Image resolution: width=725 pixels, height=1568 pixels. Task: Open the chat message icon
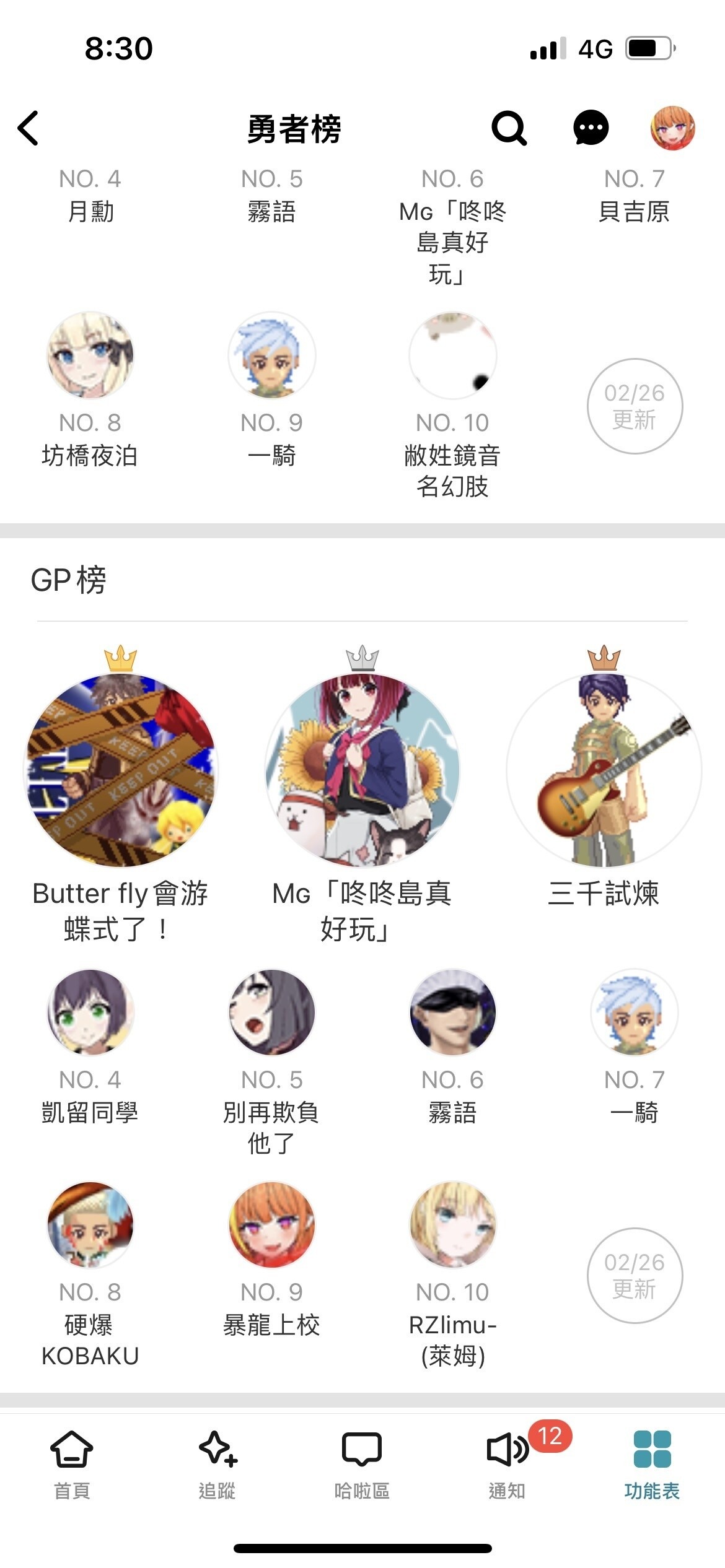[590, 128]
